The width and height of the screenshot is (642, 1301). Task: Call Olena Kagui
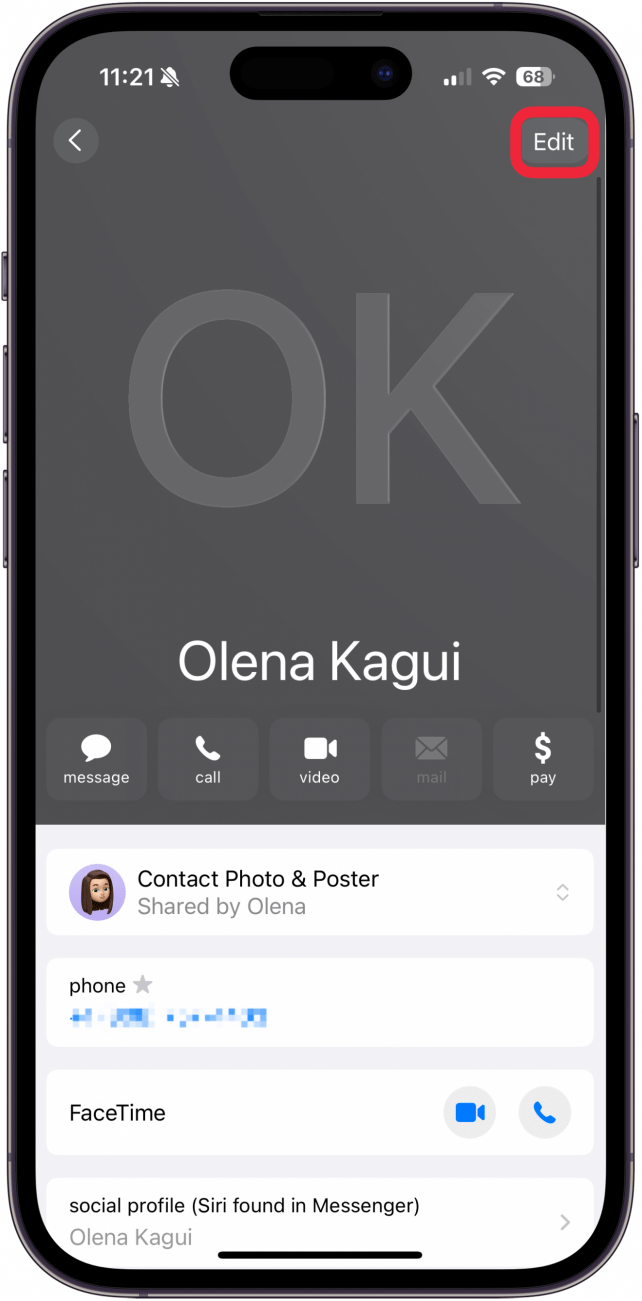[208, 759]
